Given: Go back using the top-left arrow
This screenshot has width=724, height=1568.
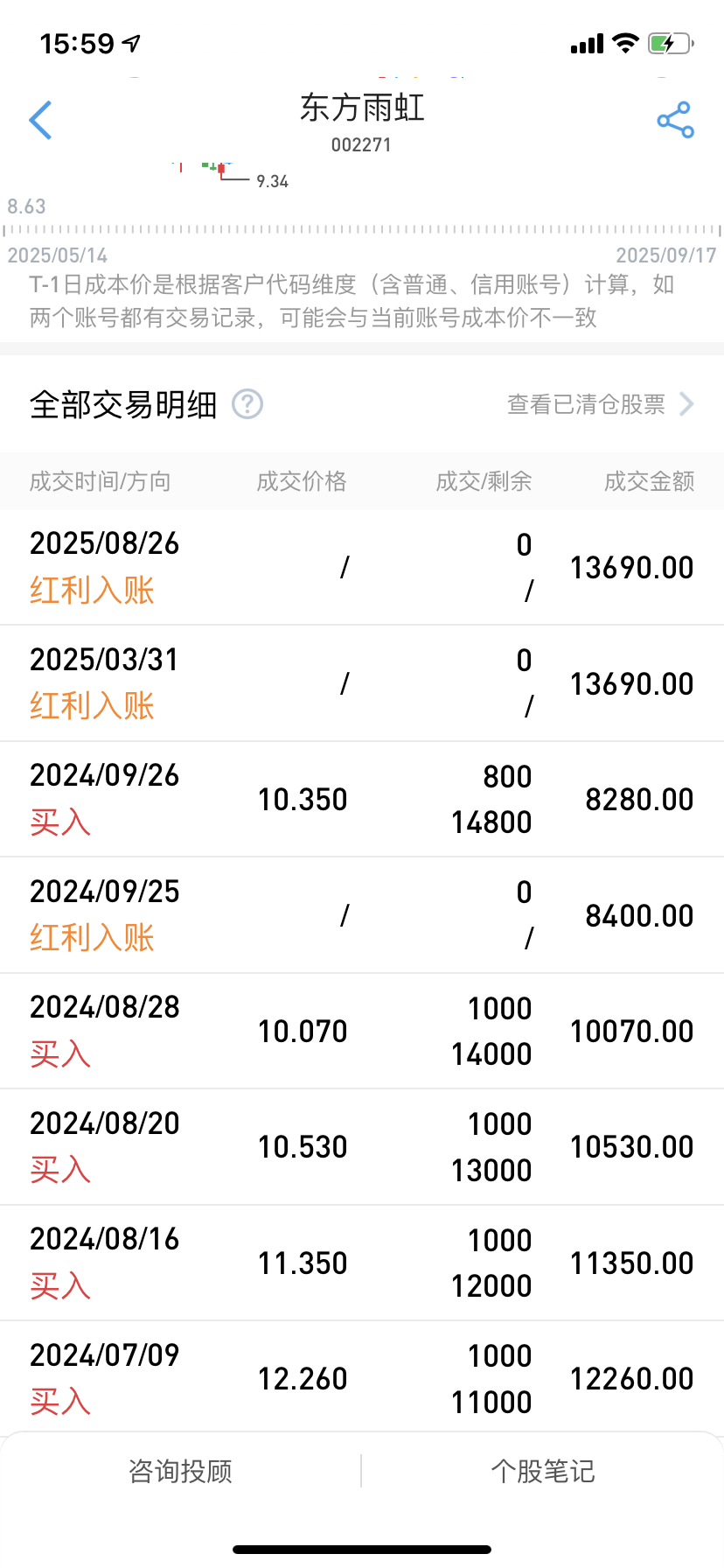Looking at the screenshot, I should click(x=40, y=120).
